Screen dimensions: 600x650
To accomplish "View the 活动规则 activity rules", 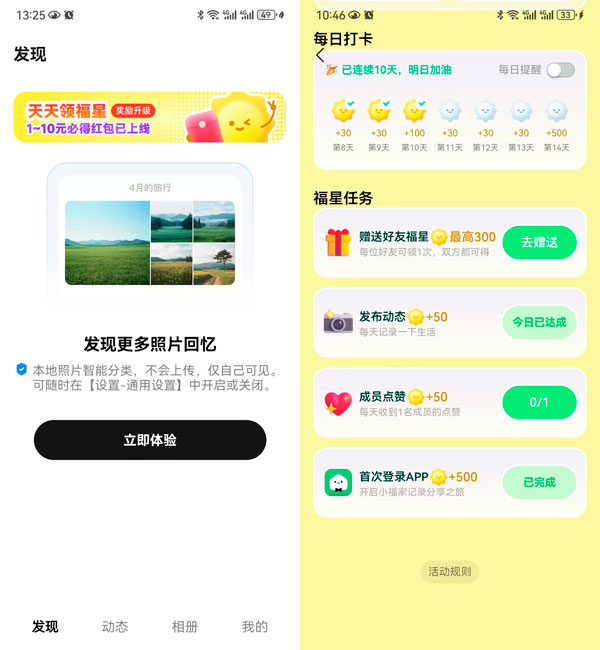I will pyautogui.click(x=449, y=572).
